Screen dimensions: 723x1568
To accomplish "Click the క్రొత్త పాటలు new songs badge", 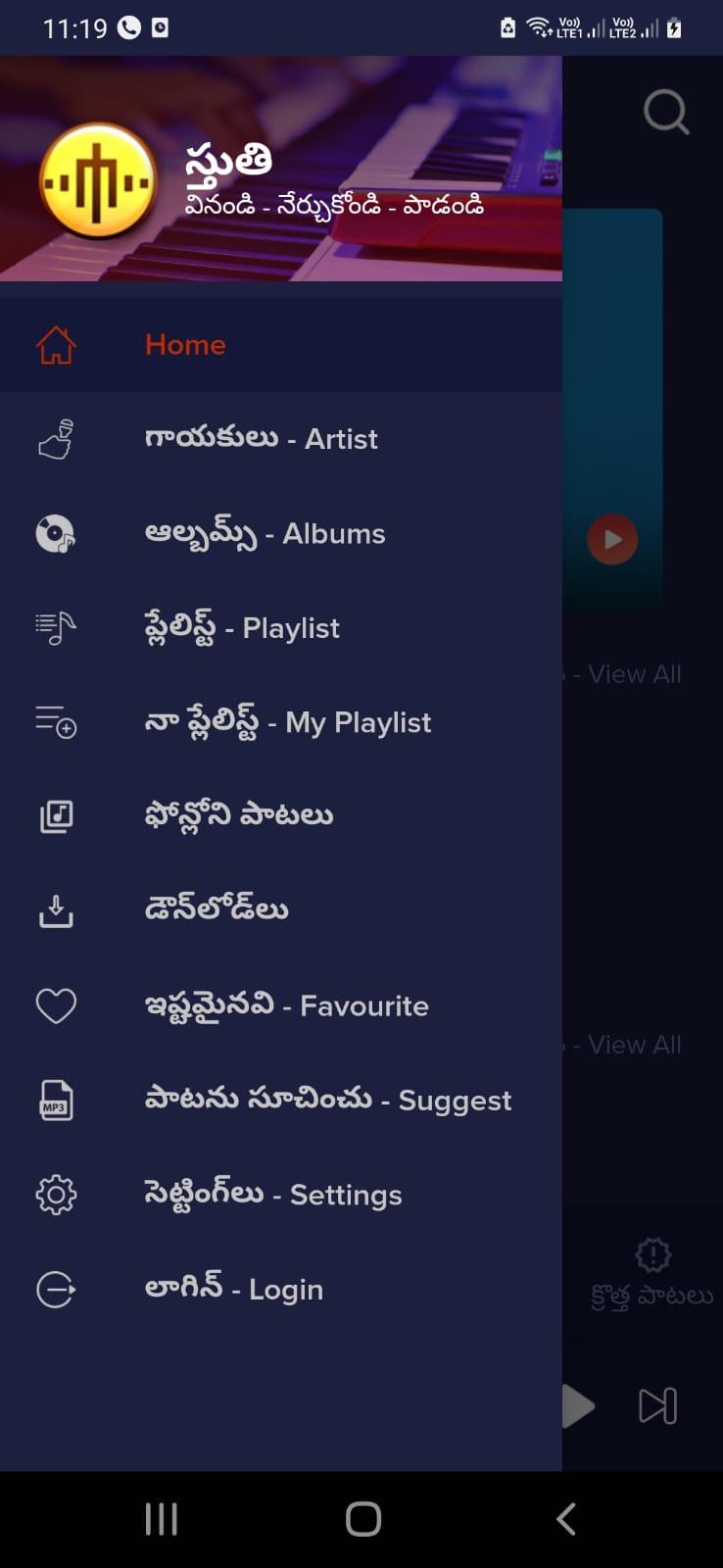I will pos(651,1272).
